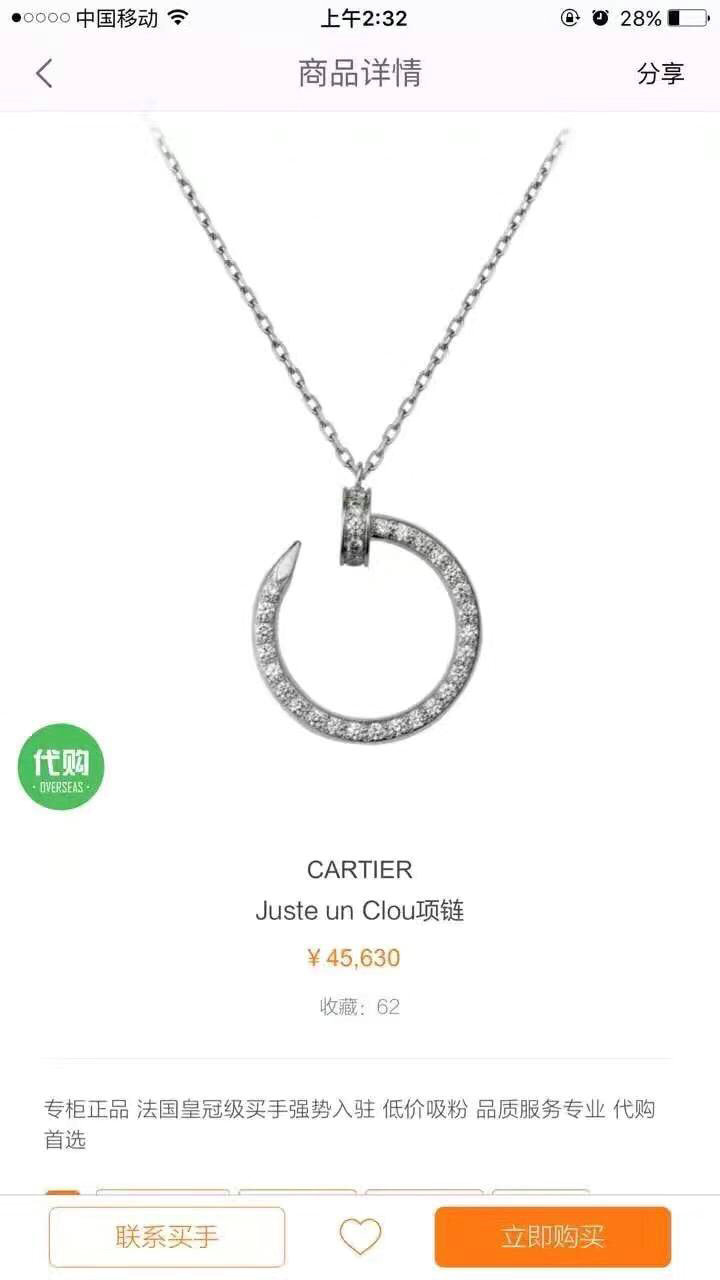Favorite this necklace with the heart icon
The height and width of the screenshot is (1280, 720).
tap(360, 1237)
